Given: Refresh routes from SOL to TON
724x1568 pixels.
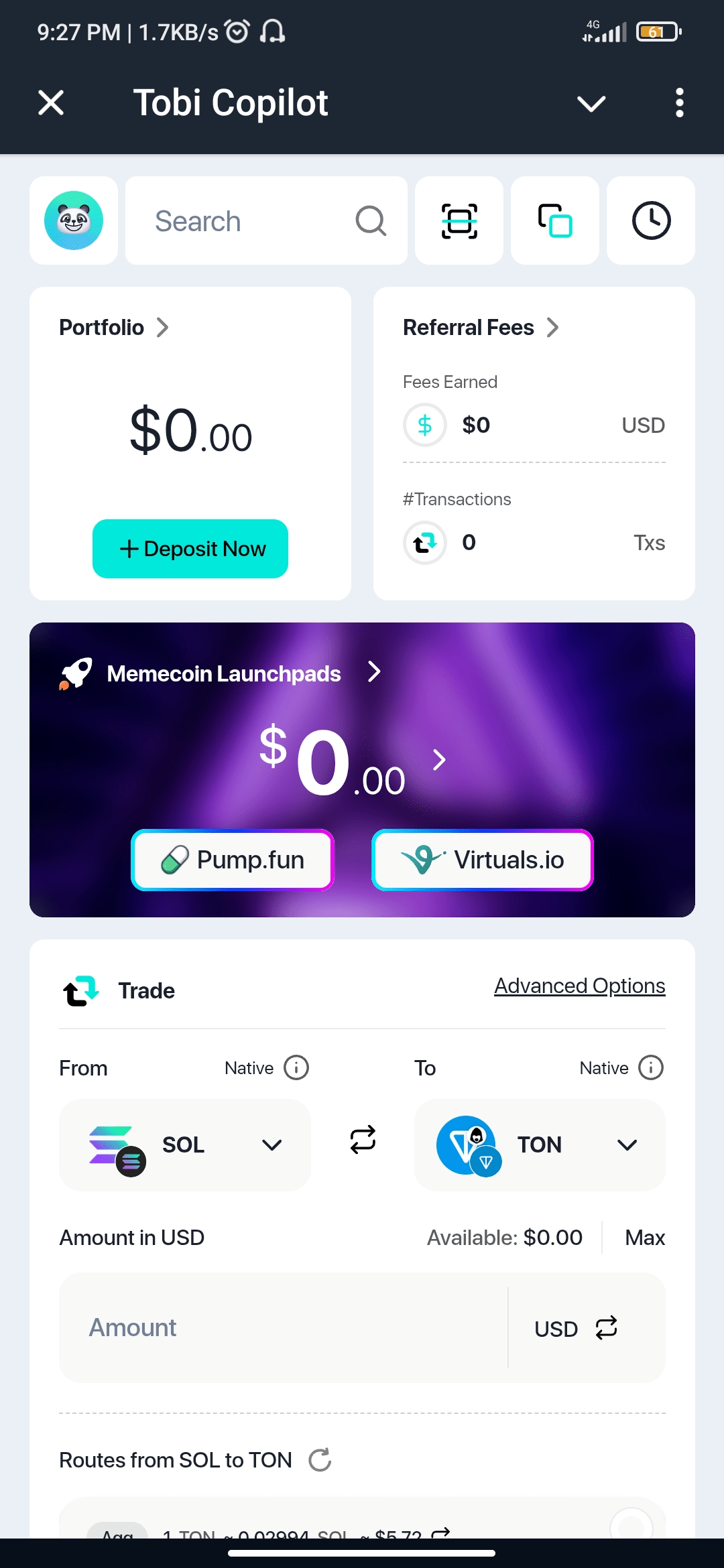Looking at the screenshot, I should click(x=320, y=1459).
